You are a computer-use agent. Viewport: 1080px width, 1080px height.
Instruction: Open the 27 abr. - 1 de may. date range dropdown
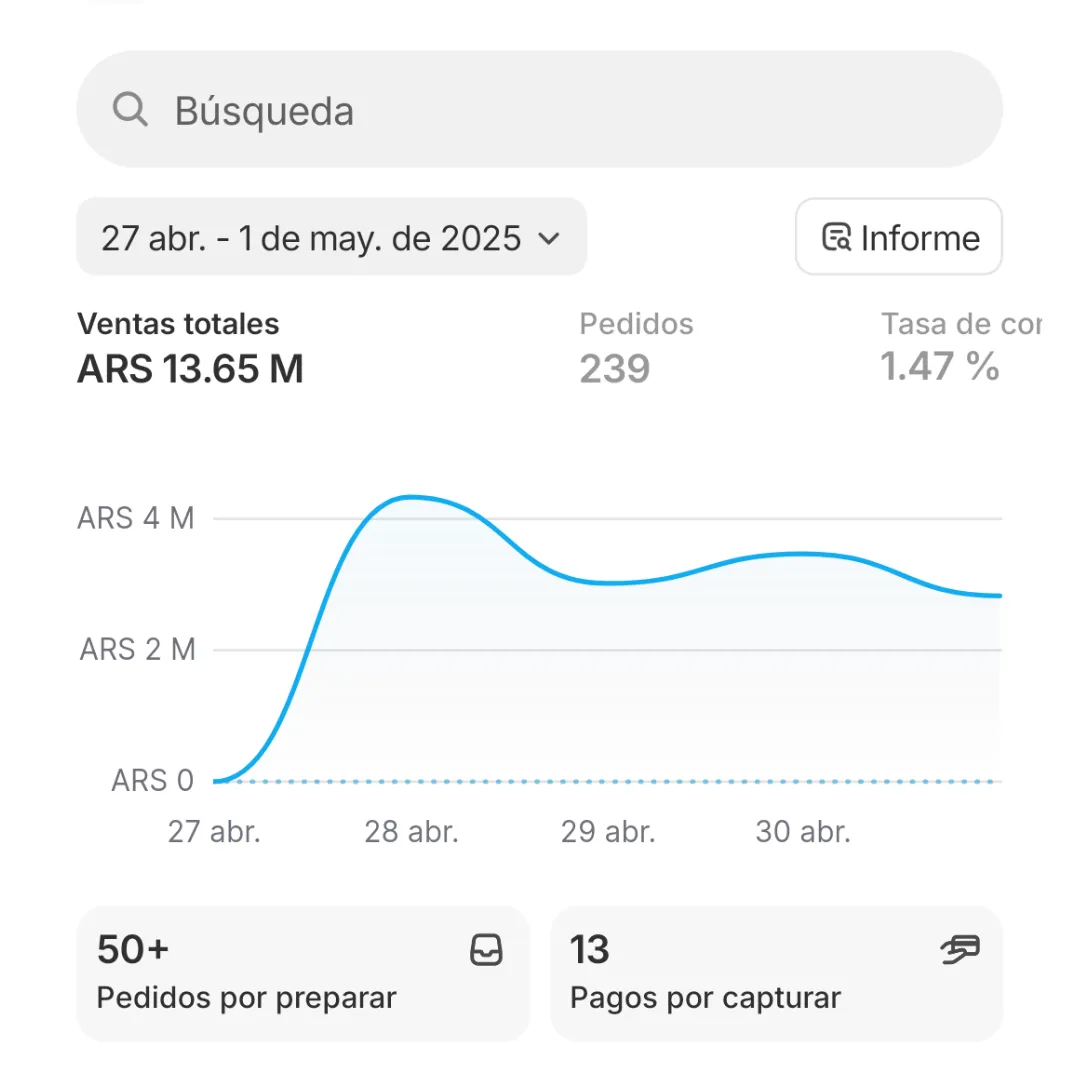click(331, 238)
